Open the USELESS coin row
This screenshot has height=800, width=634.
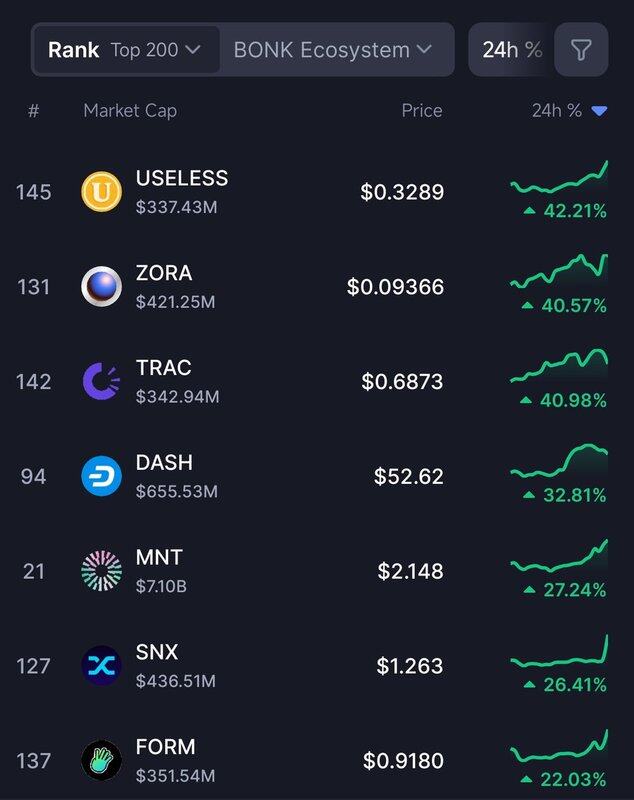point(182,191)
